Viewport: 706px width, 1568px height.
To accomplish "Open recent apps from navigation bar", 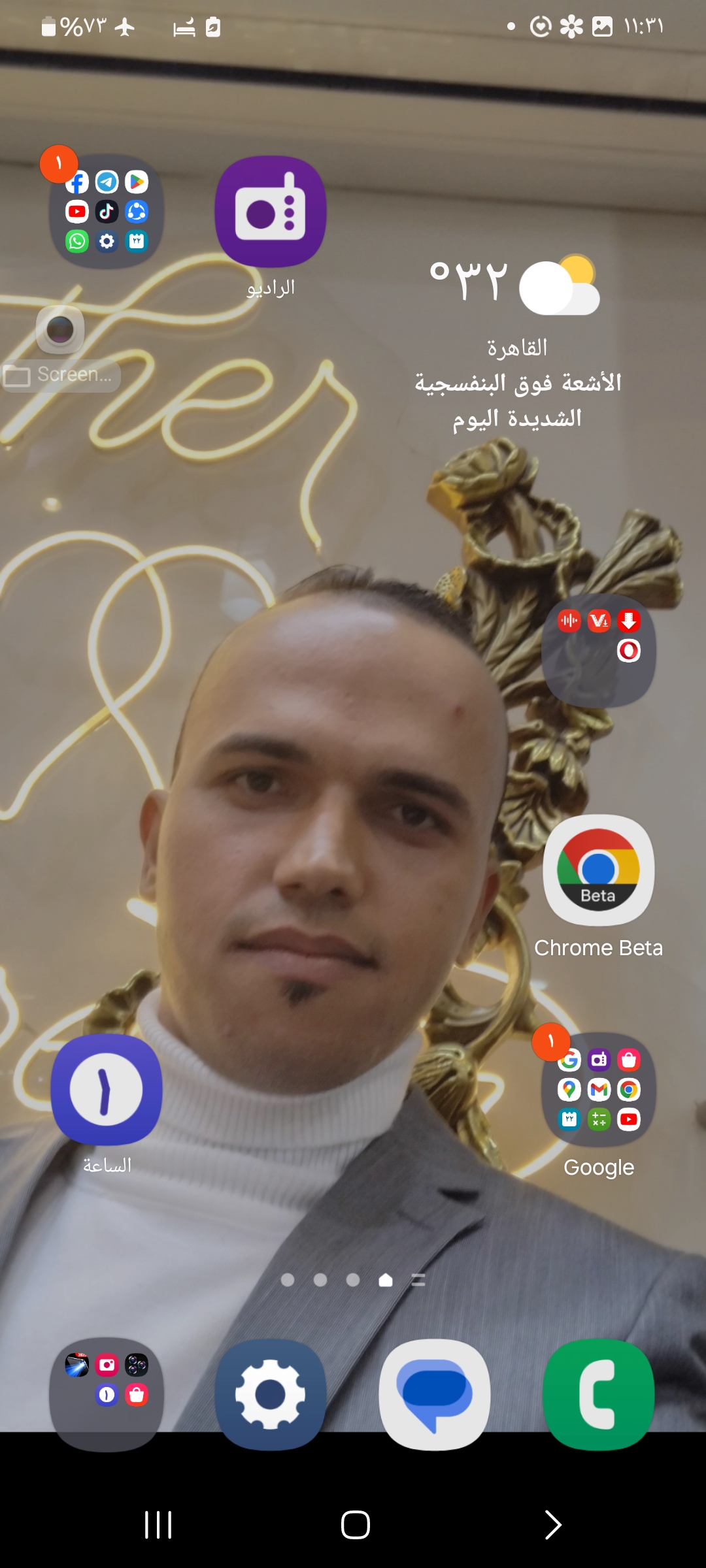I will pyautogui.click(x=158, y=1525).
